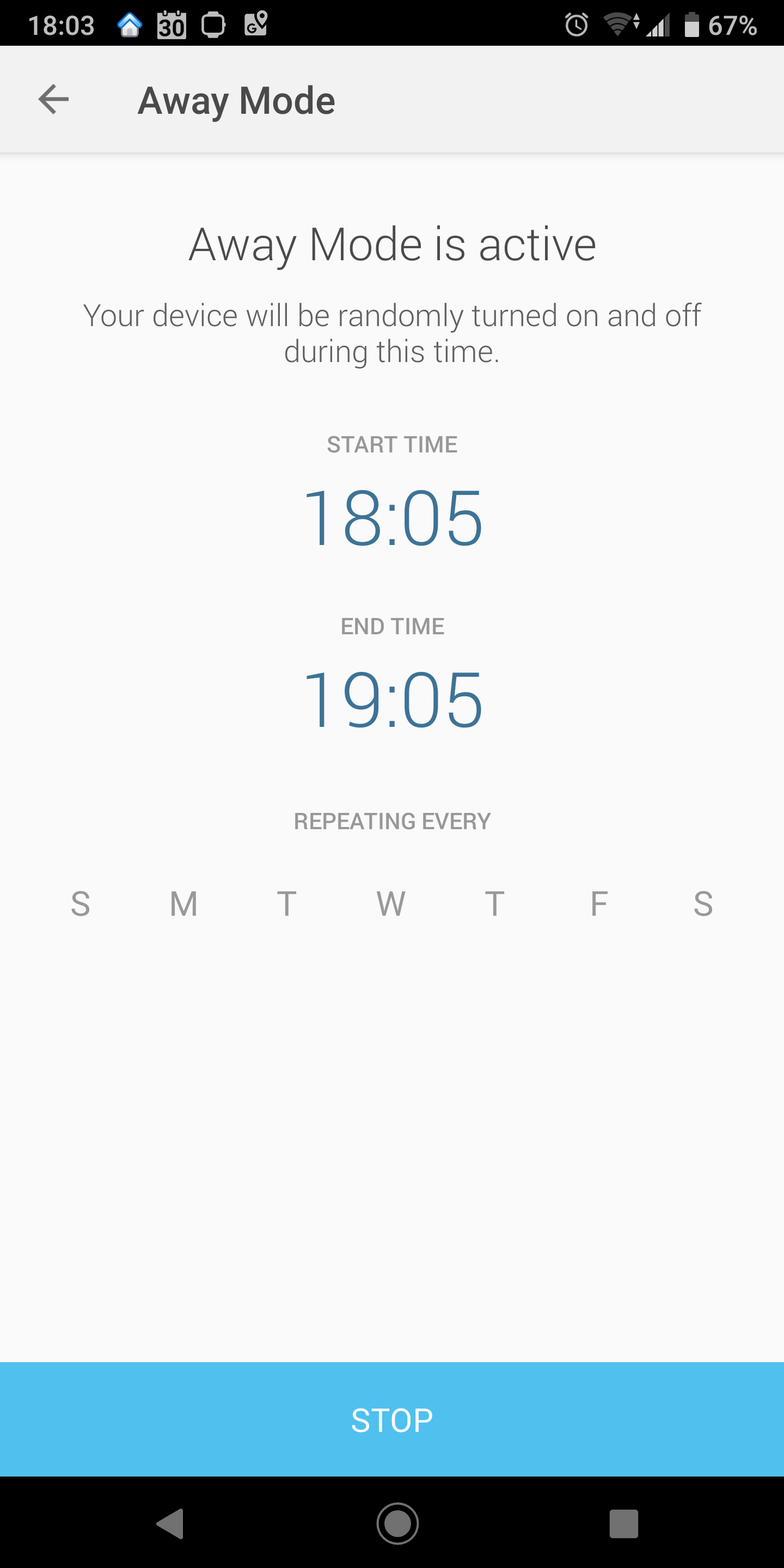Go back from Away Mode screen
The width and height of the screenshot is (784, 1568).
coord(53,100)
